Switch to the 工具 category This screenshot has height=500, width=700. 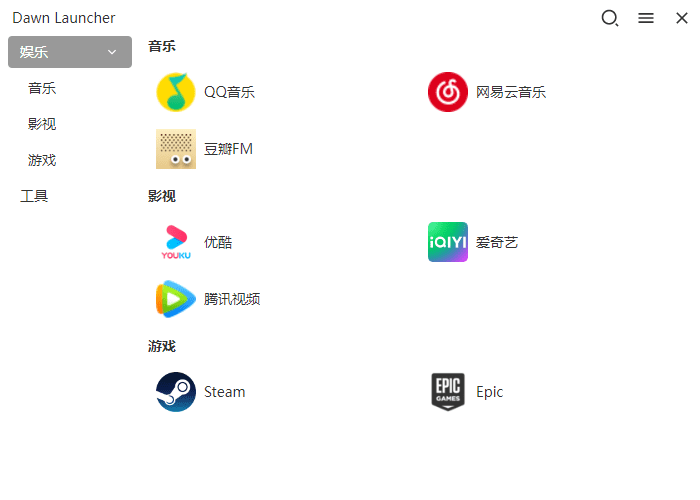coord(34,196)
